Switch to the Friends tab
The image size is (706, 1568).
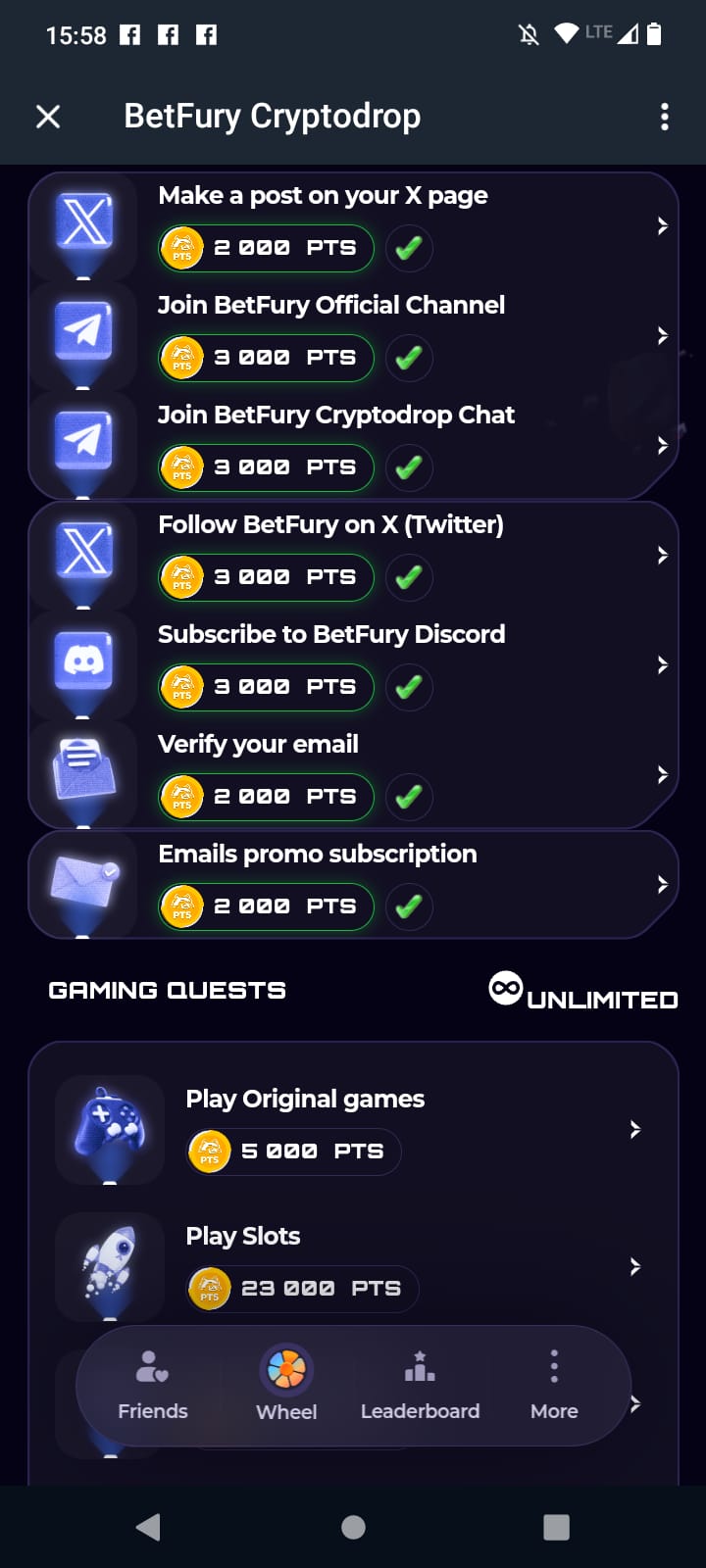(x=153, y=1386)
